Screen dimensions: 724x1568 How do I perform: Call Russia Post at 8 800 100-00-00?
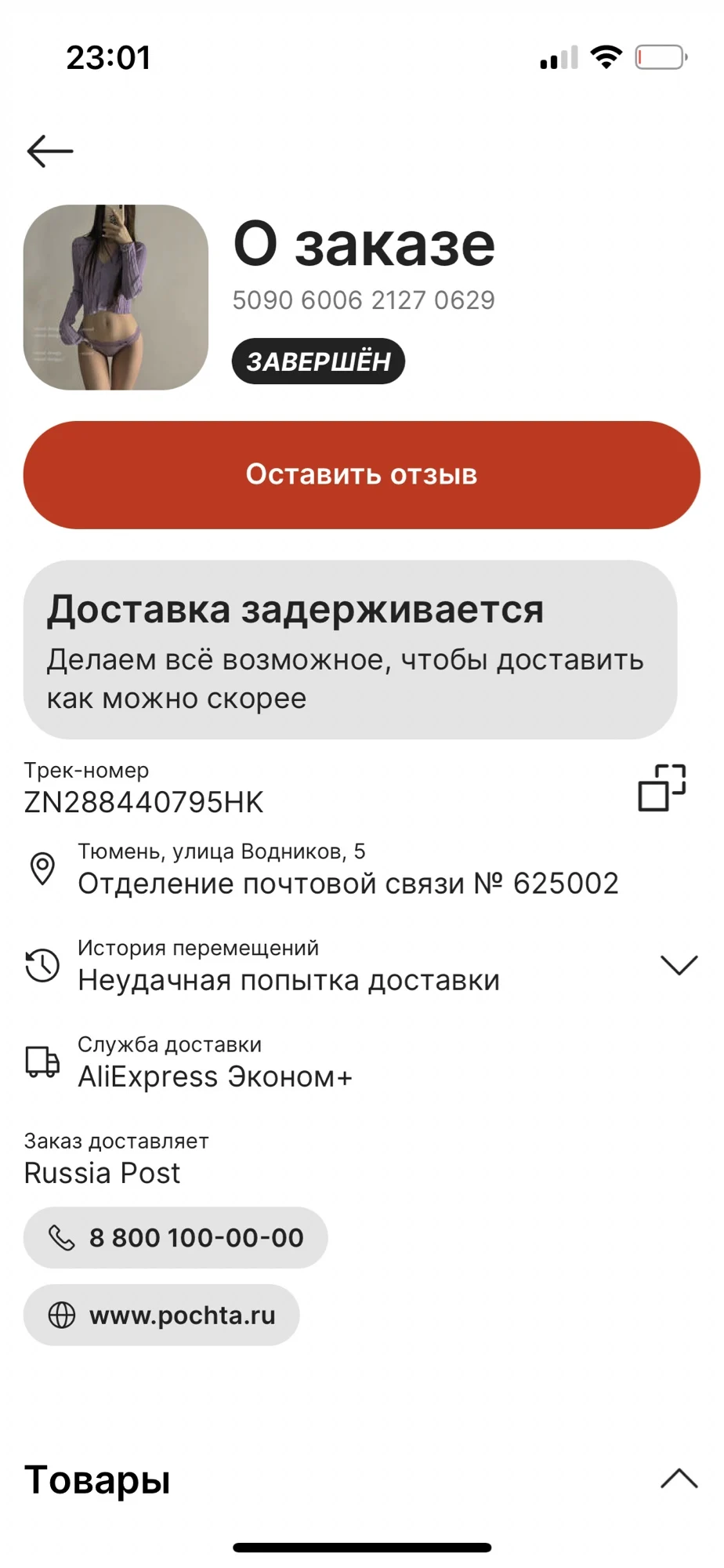176,1238
